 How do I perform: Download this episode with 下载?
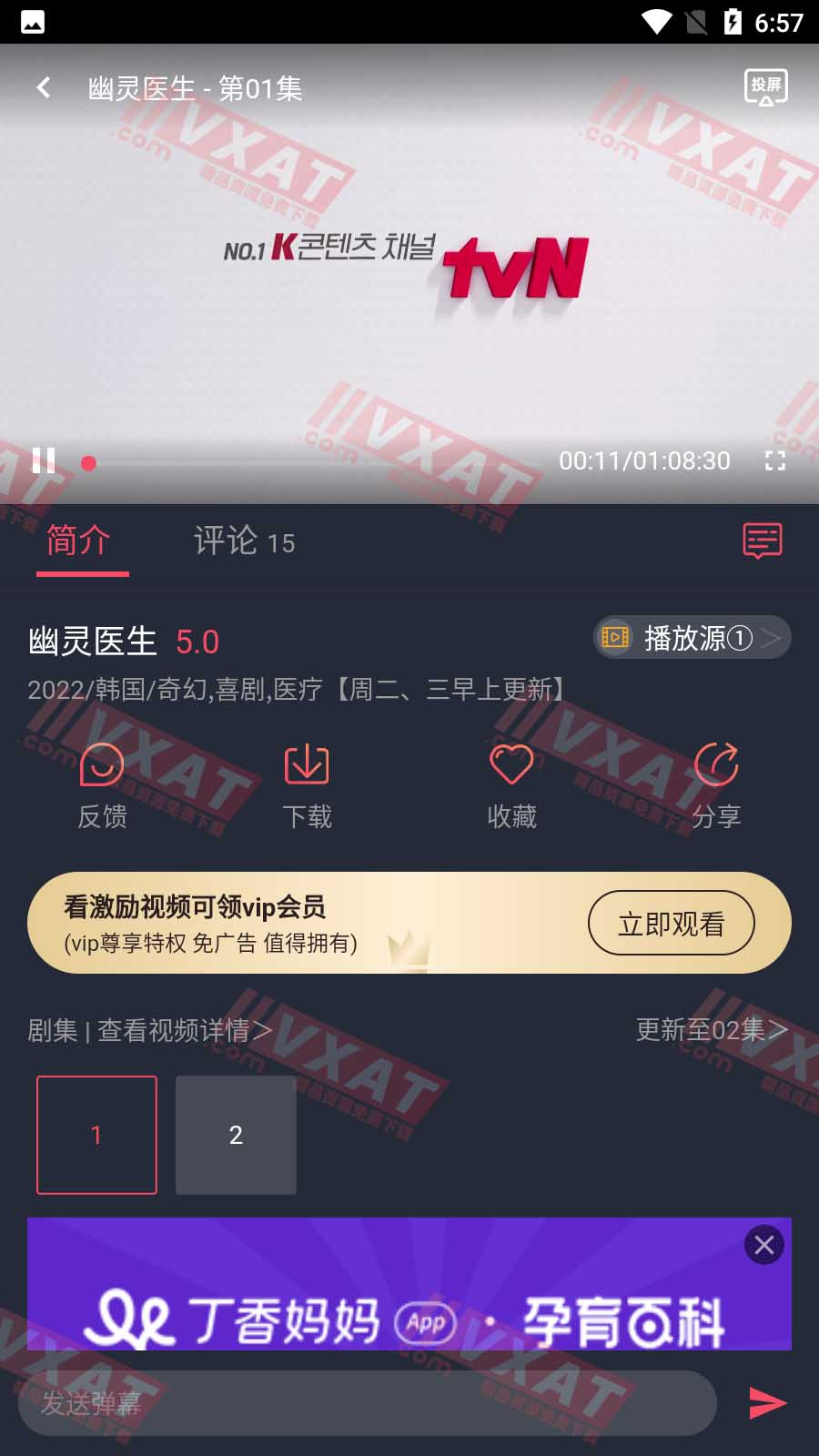(307, 786)
